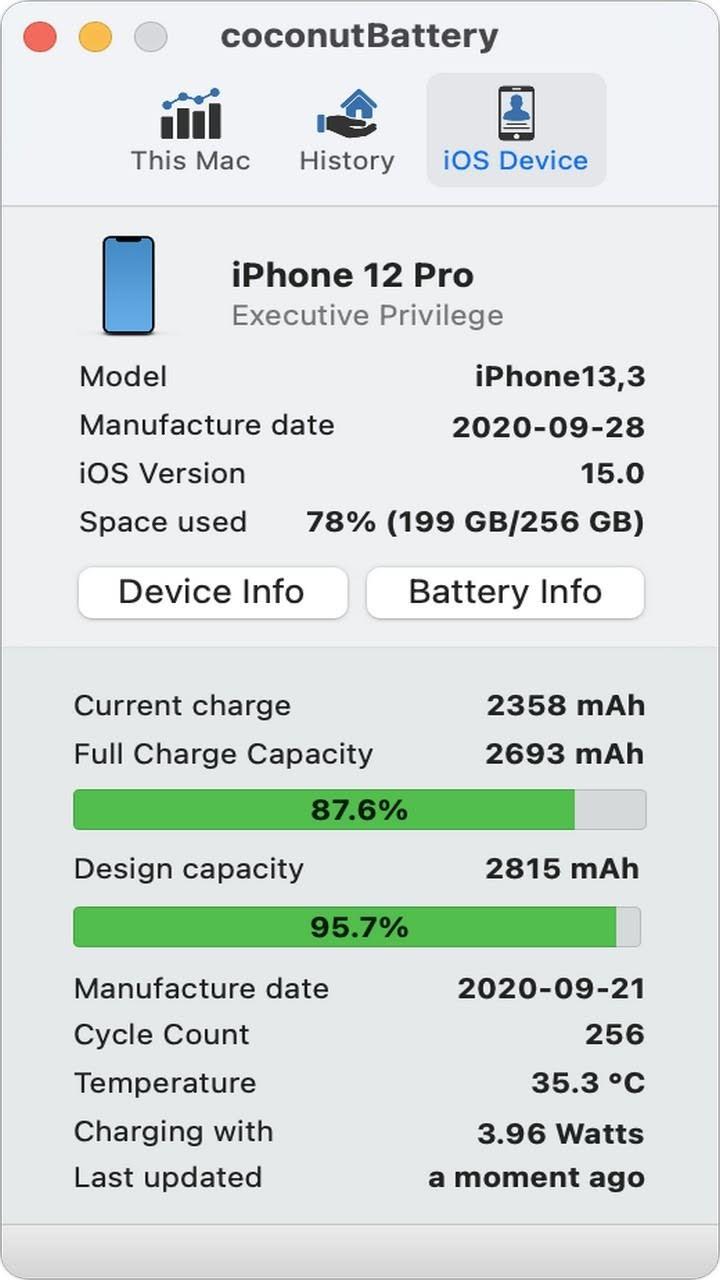Image resolution: width=720 pixels, height=1280 pixels.
Task: Open the History tab
Action: (x=346, y=130)
